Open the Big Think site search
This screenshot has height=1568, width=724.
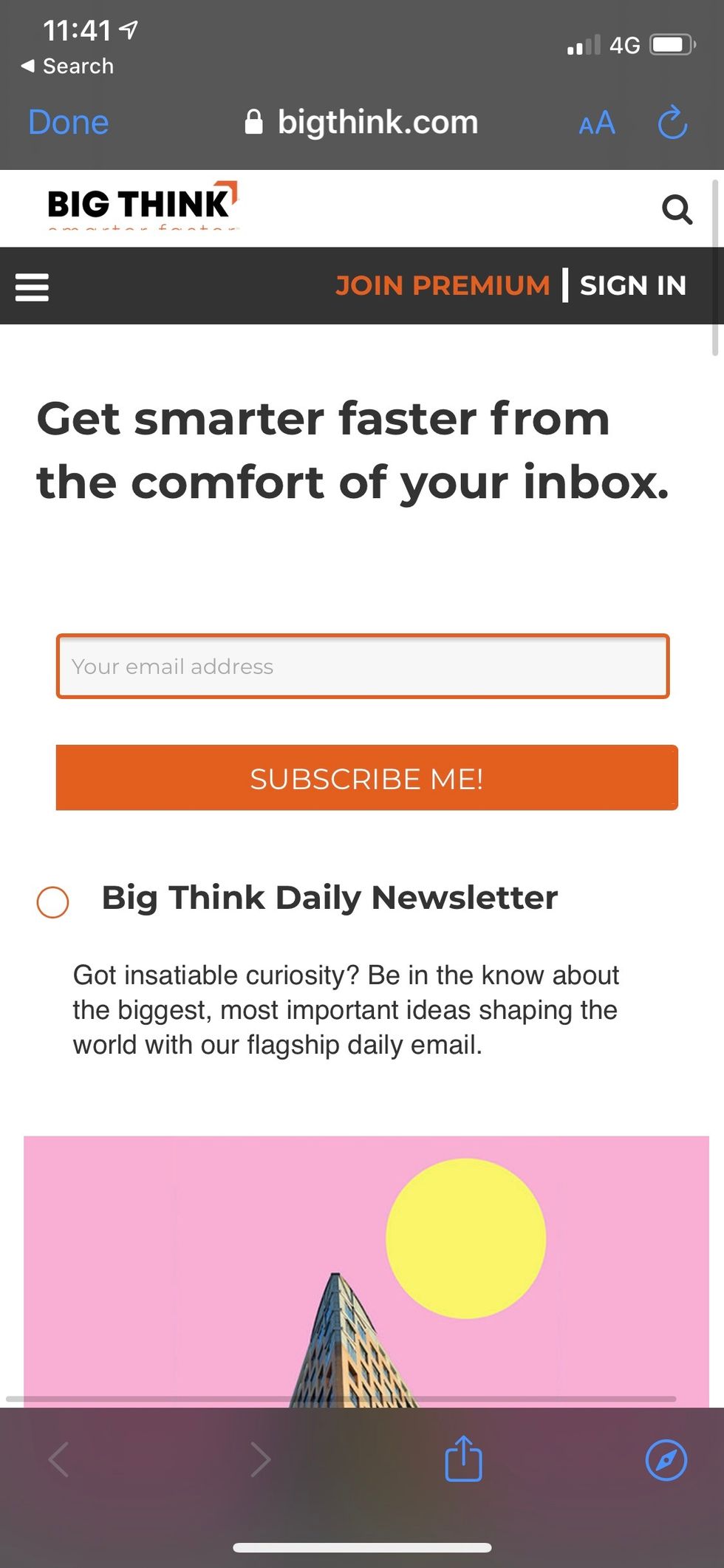tap(677, 209)
